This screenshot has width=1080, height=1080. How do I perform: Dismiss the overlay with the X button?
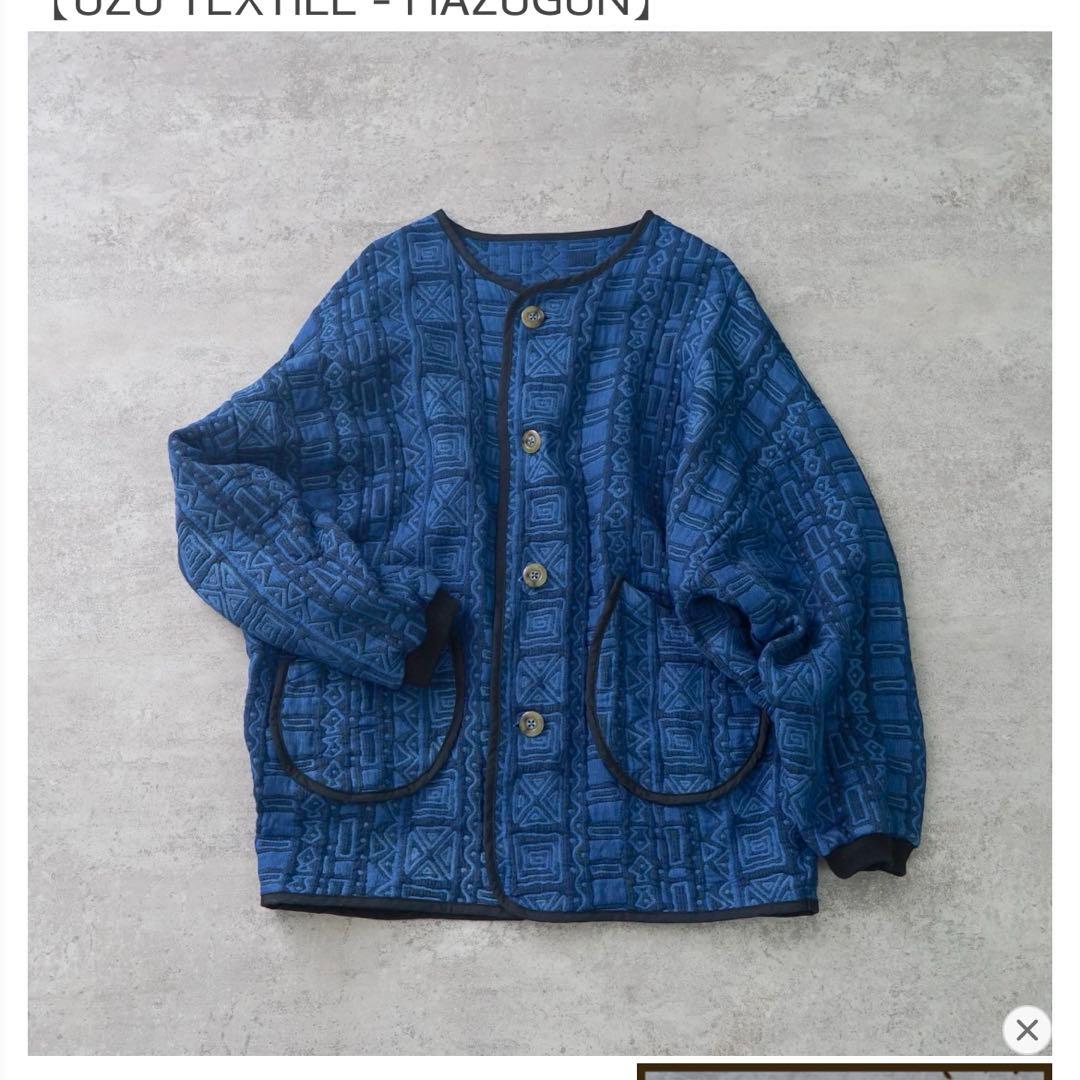point(1026,1030)
